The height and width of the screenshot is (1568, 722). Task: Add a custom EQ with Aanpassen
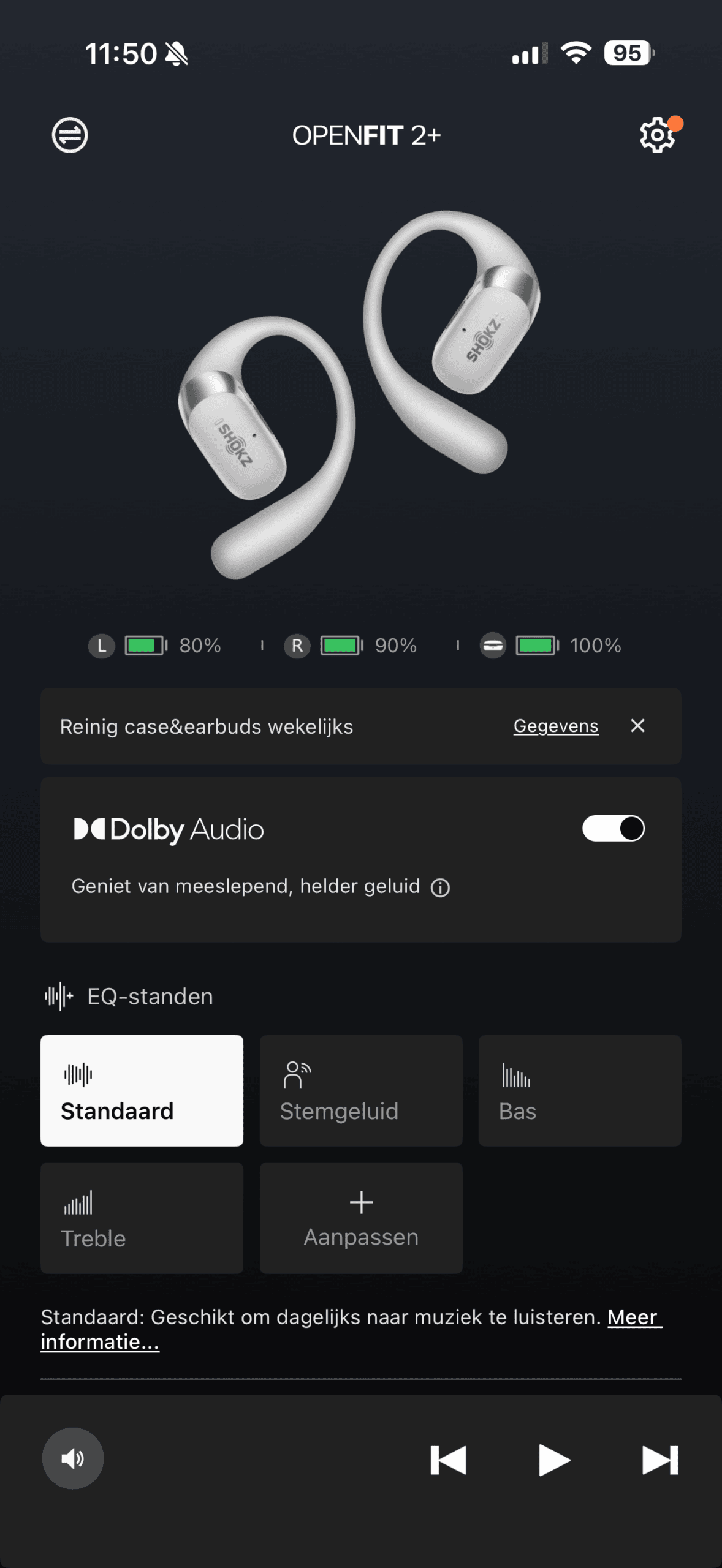pos(360,1218)
